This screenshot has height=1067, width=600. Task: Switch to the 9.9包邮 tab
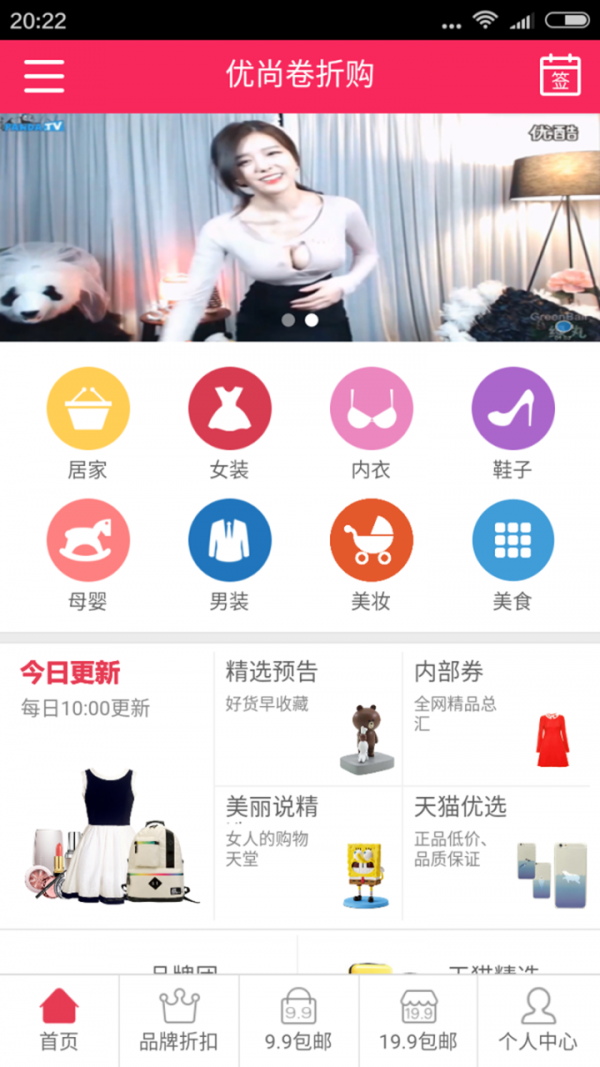pos(299,1021)
